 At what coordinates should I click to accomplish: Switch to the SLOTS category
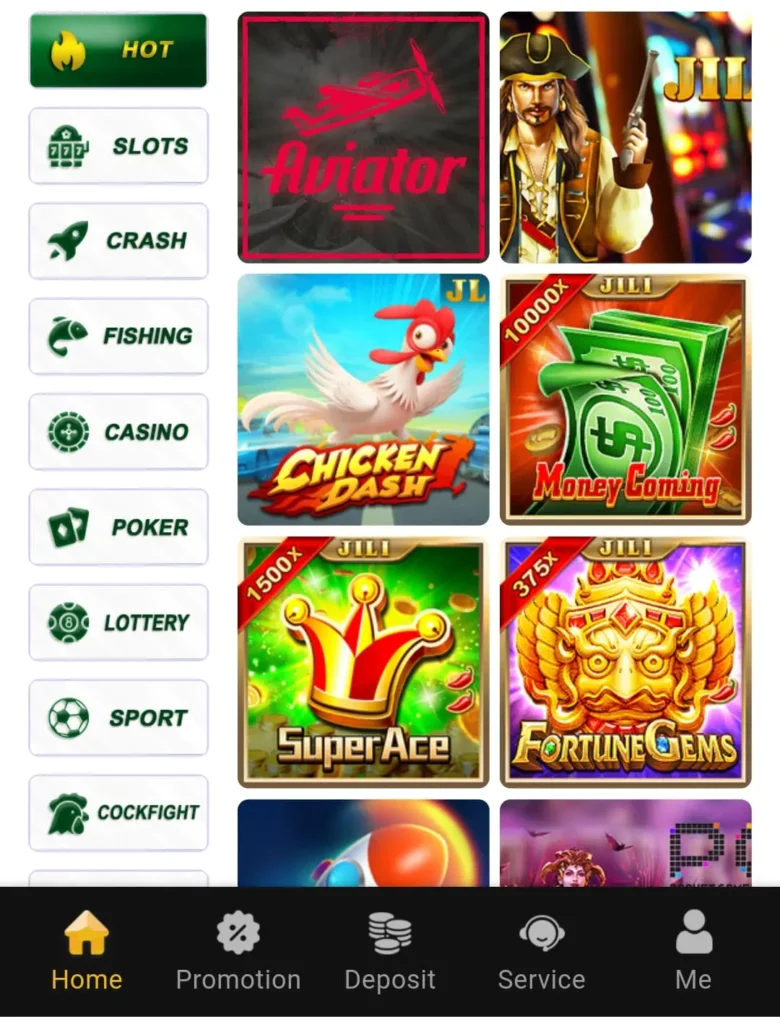tap(118, 146)
